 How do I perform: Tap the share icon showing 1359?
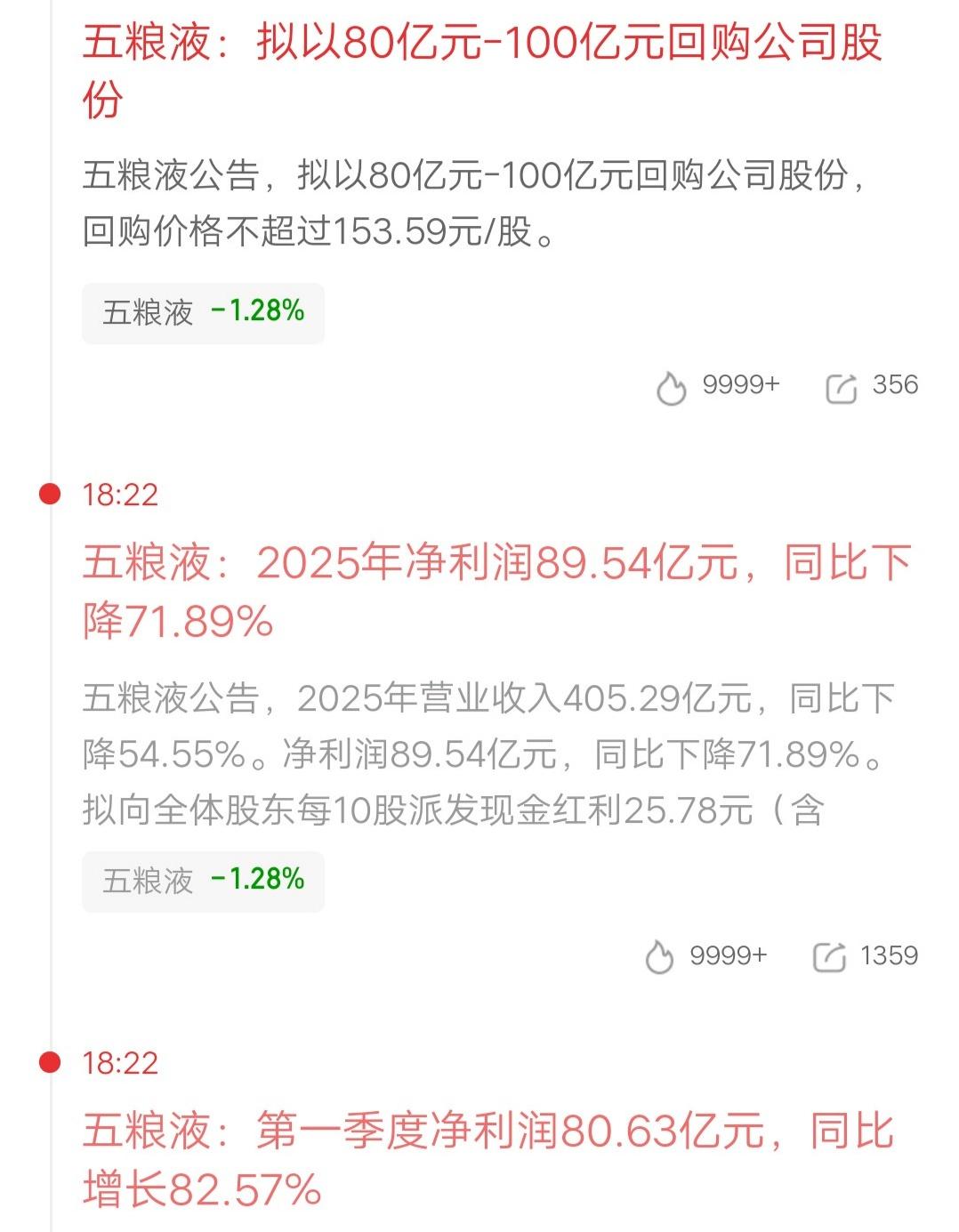coord(831,955)
